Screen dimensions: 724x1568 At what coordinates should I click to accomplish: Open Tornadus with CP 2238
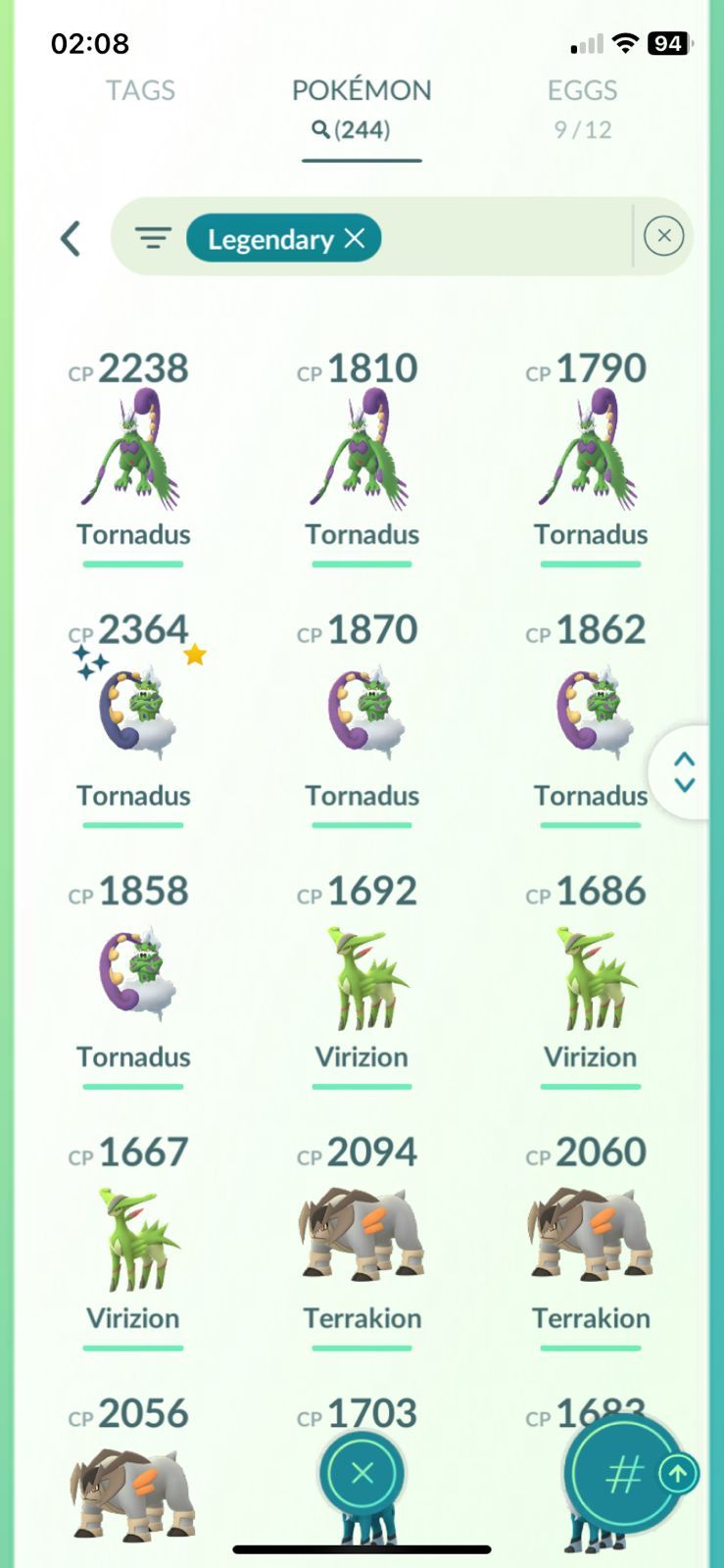pos(133,451)
